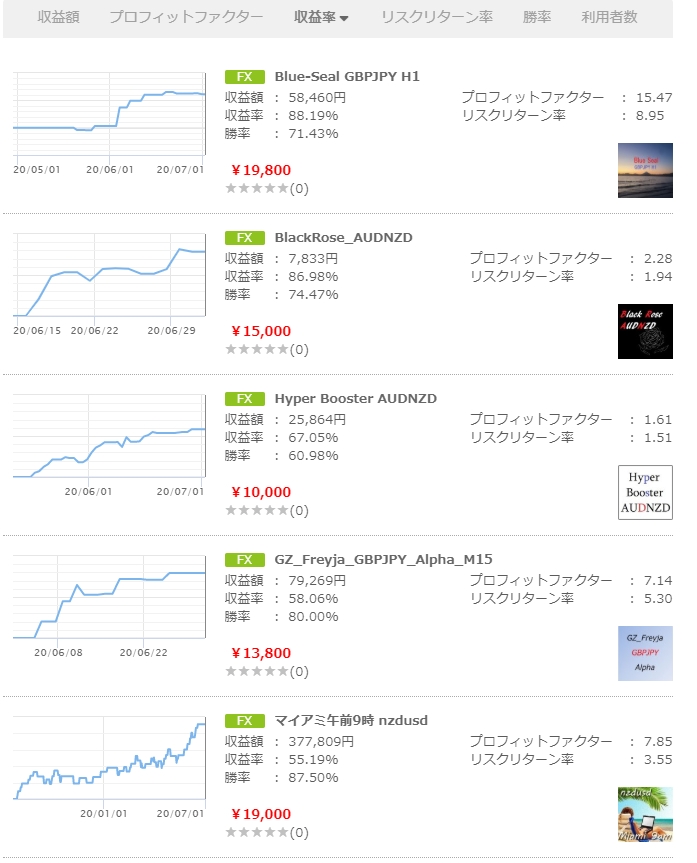Image resolution: width=697 pixels, height=863 pixels.
Task: Select the 収益率 sort tab
Action: (x=321, y=17)
